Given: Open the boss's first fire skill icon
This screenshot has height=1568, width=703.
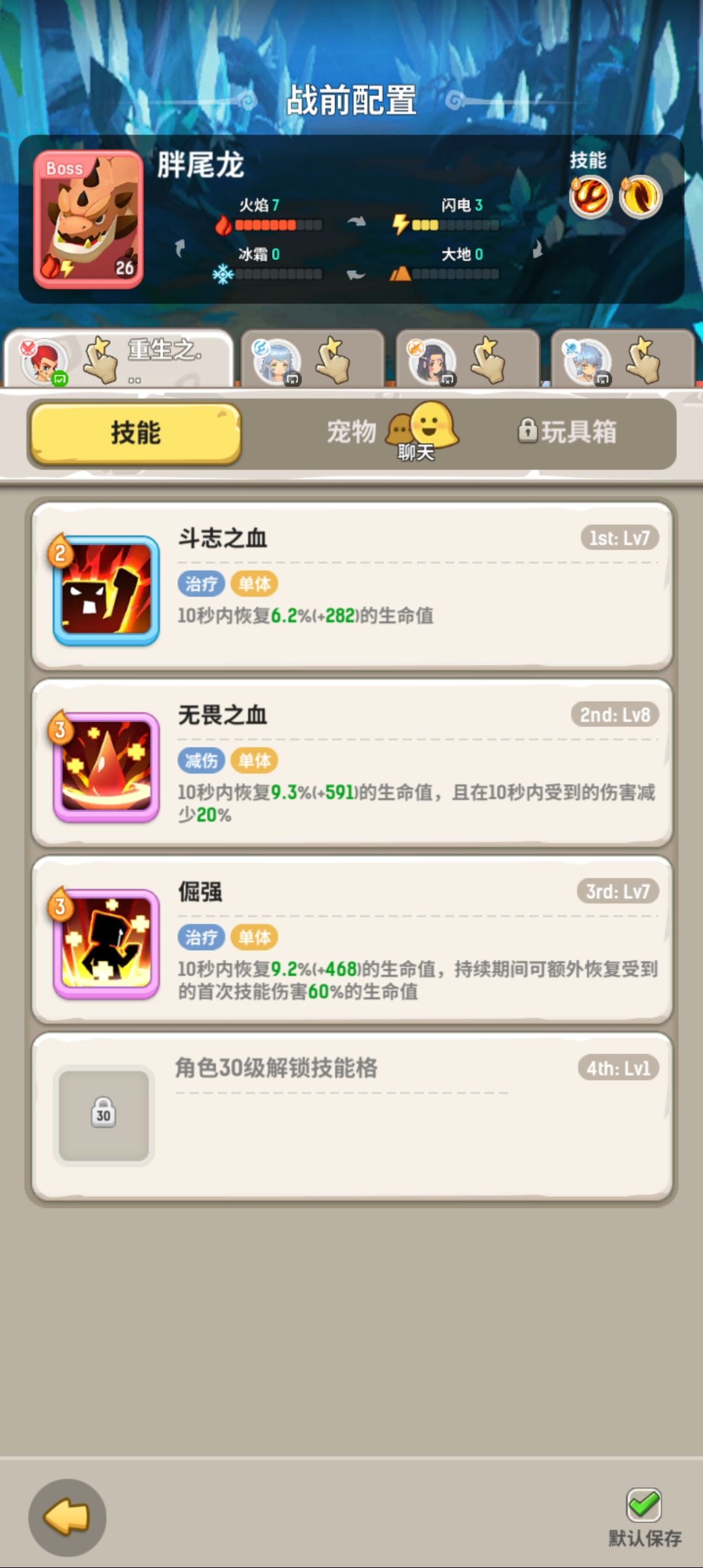Looking at the screenshot, I should click(x=590, y=197).
